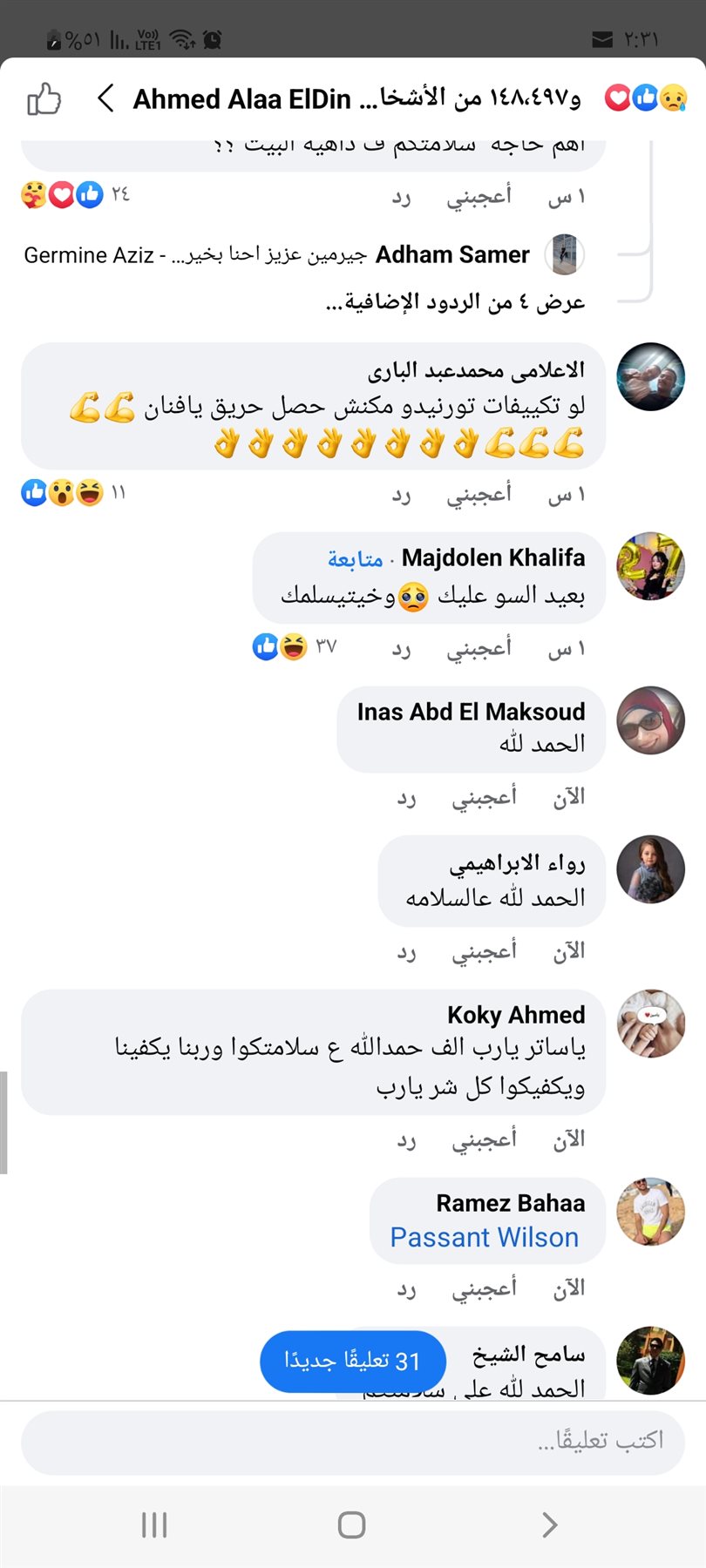
Task: Like the post with the thumbs-up icon
Action: pos(44,99)
